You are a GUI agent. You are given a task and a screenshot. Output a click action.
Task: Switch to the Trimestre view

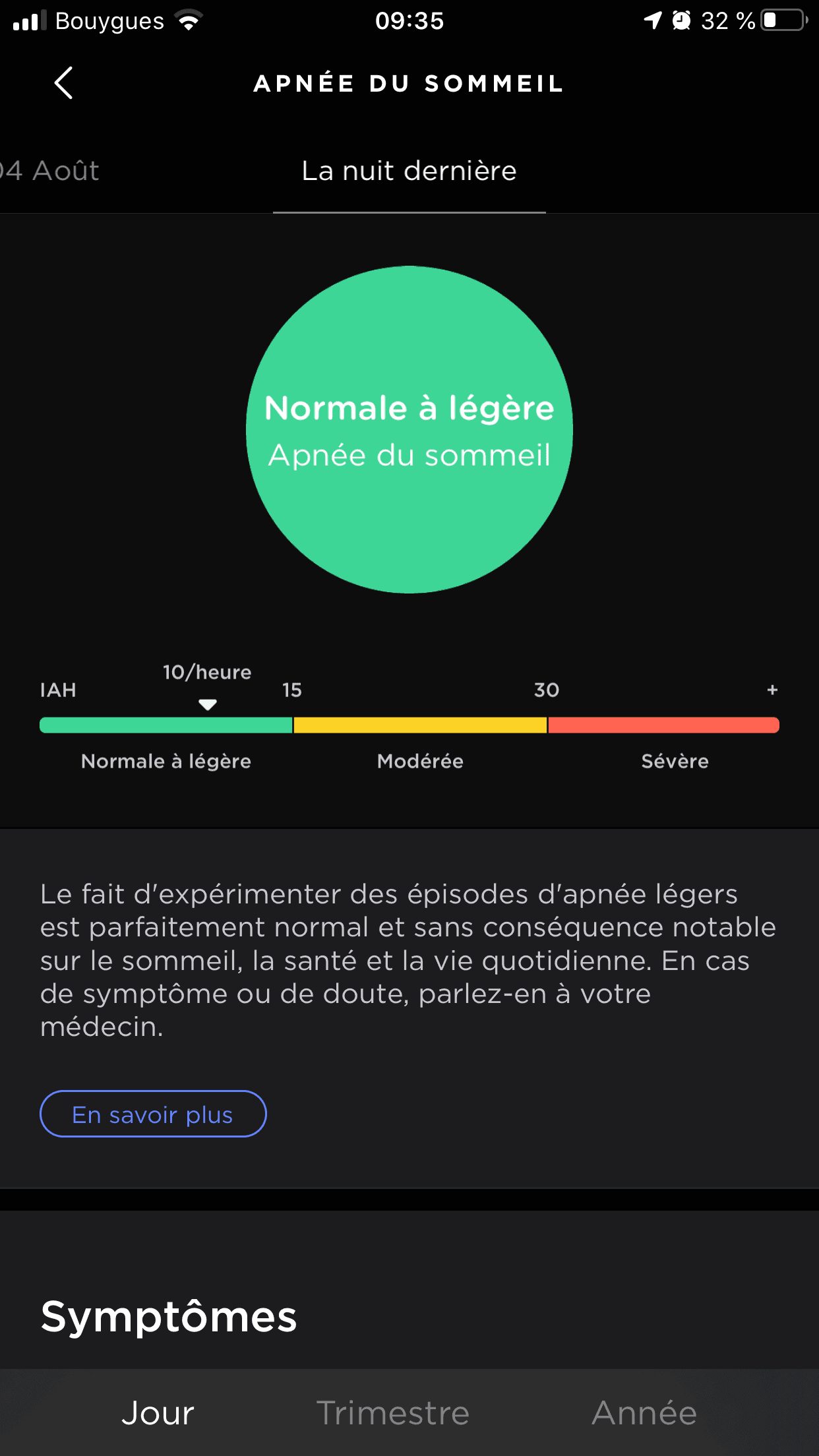pyautogui.click(x=393, y=1413)
